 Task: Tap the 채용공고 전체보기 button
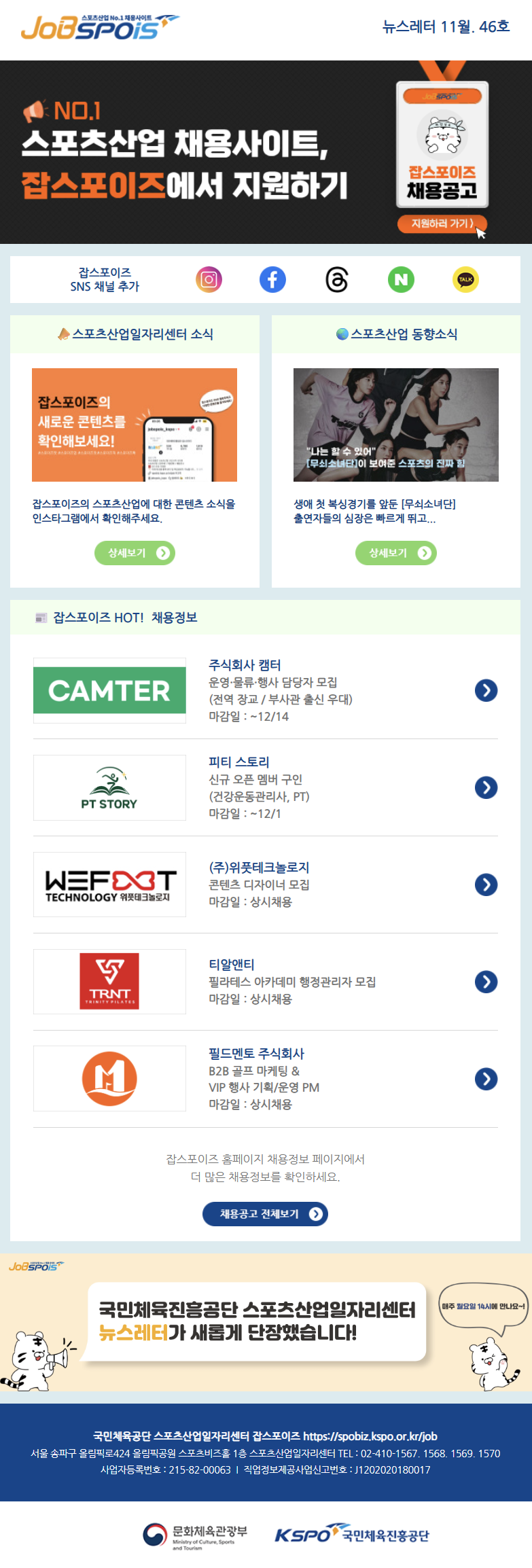point(265,1214)
